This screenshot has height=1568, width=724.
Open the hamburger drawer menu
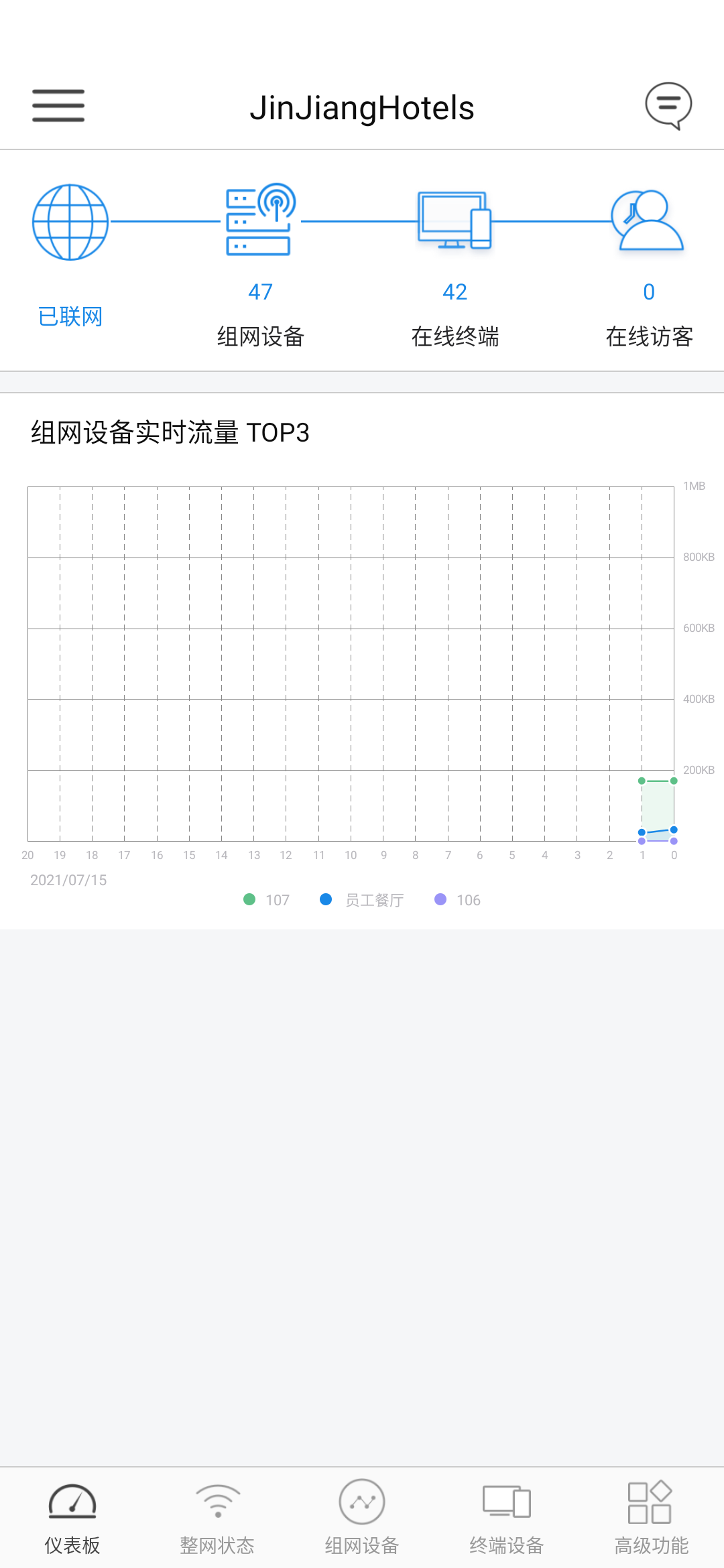point(58,106)
